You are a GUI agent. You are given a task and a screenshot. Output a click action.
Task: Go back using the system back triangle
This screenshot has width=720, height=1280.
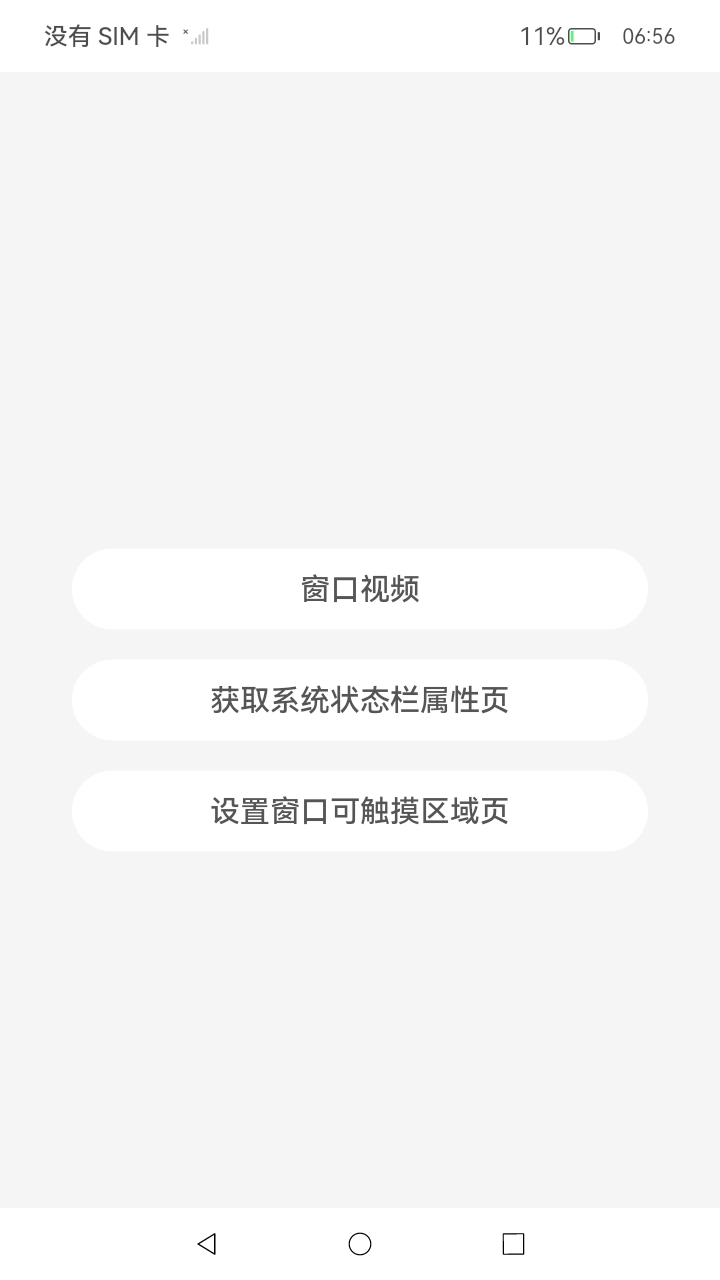click(x=207, y=1243)
